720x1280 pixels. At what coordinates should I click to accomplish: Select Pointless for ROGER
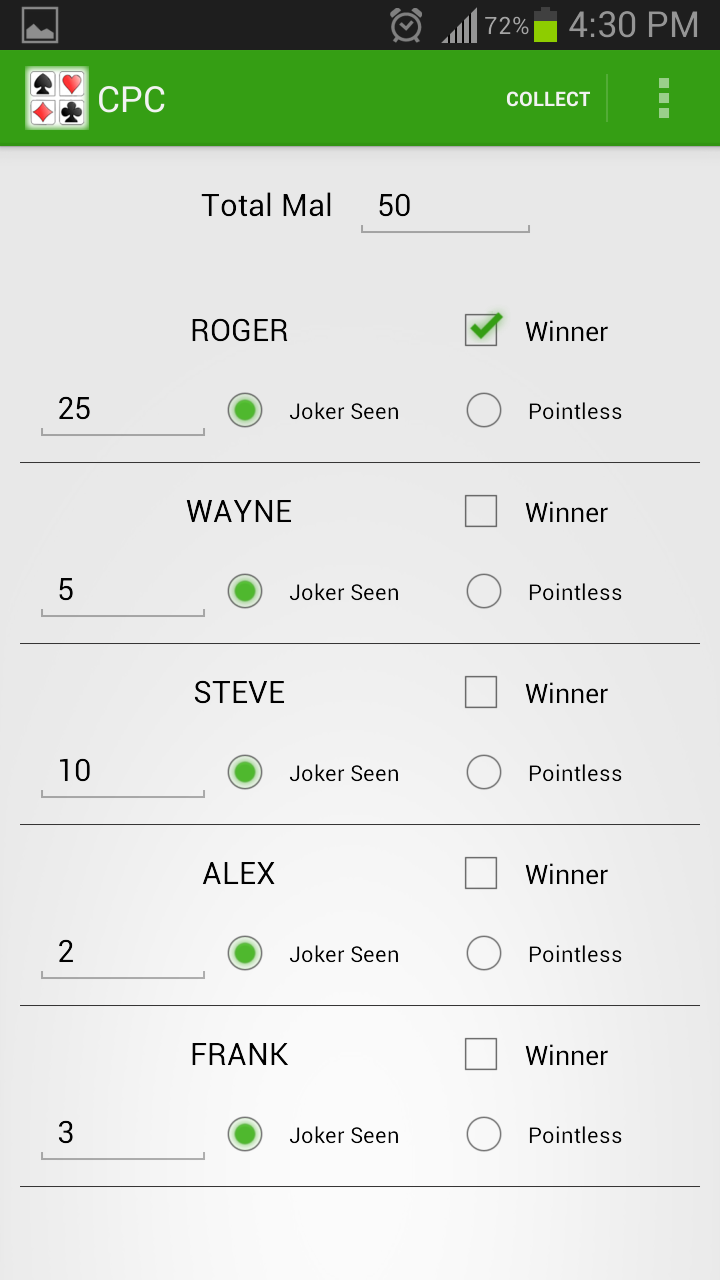pyautogui.click(x=484, y=410)
